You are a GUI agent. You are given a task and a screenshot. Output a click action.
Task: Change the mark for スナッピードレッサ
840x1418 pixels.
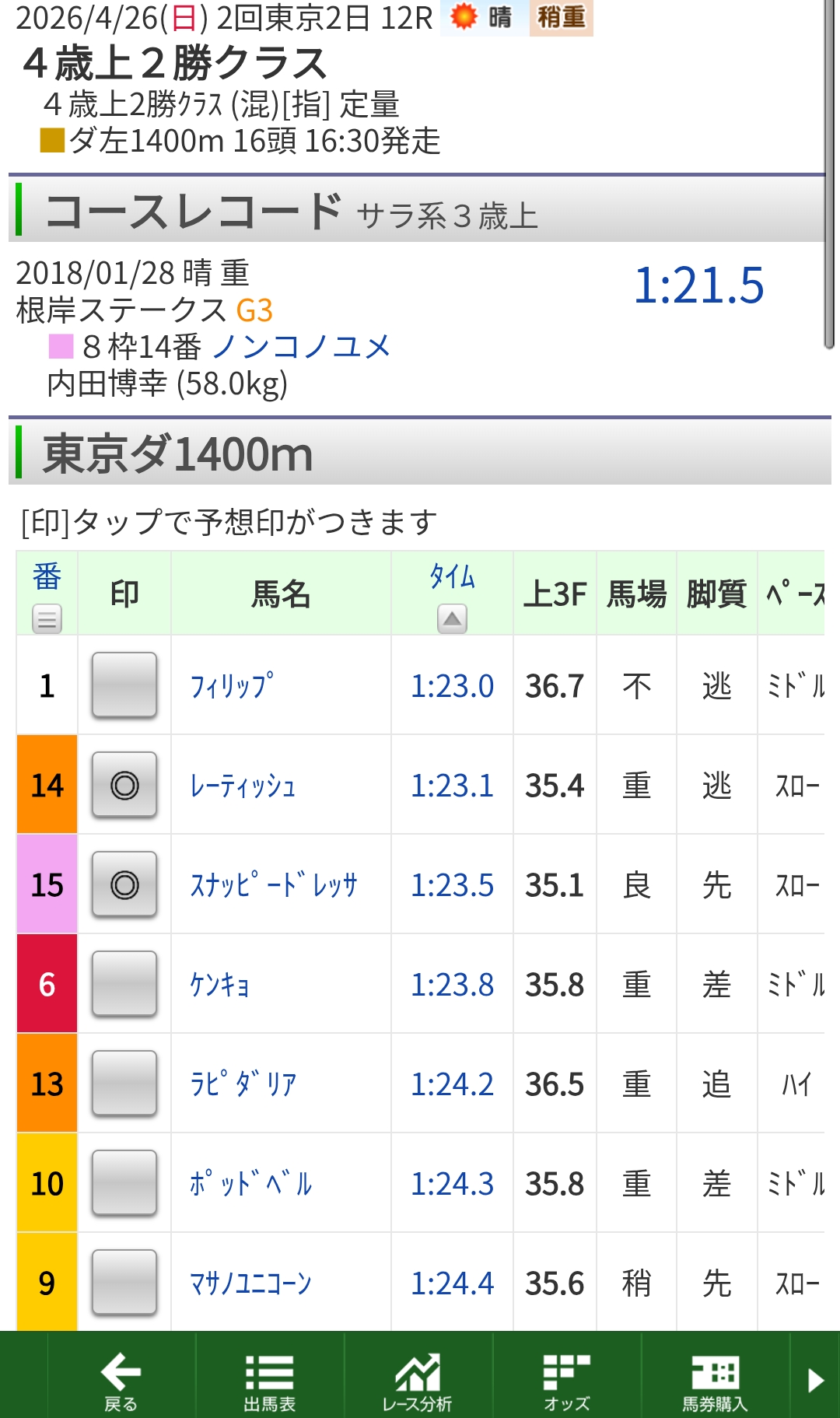pos(124,884)
